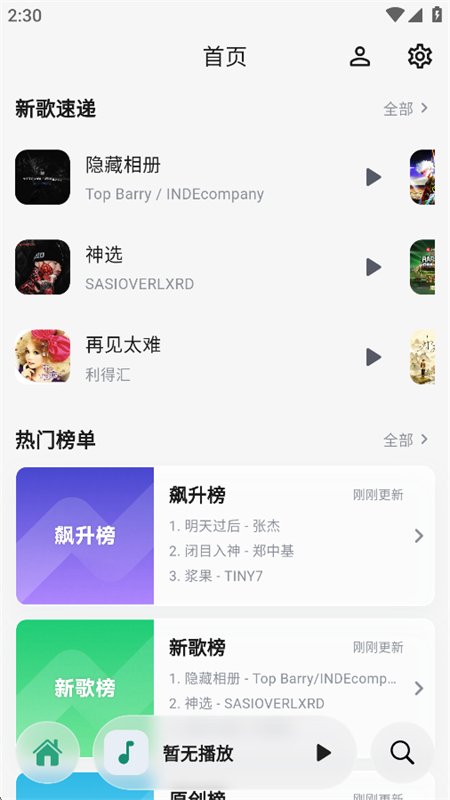Open search from the bottom bar
The image size is (450, 800).
click(x=402, y=753)
